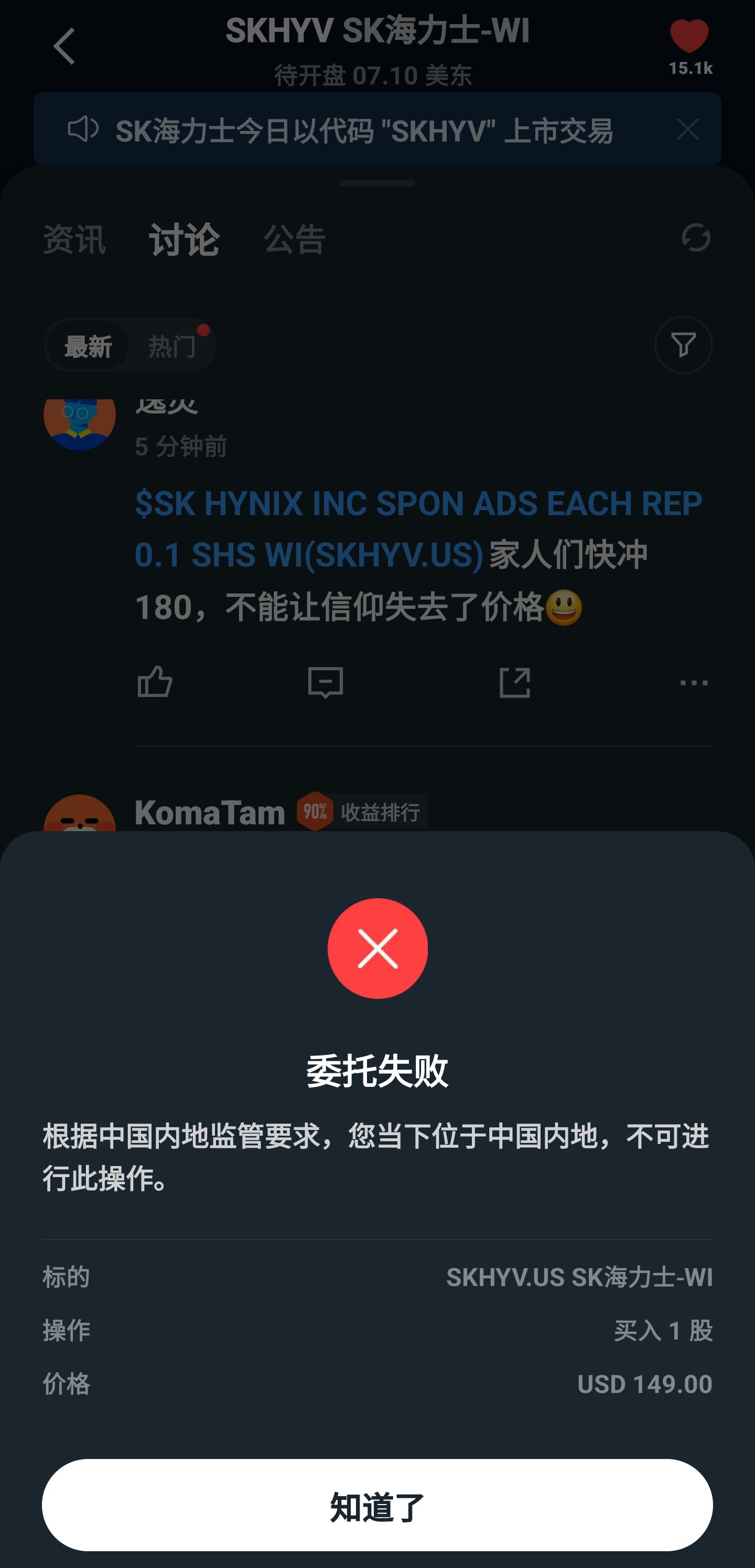The height and width of the screenshot is (1568, 755).
Task: Switch to the 讨论 tab
Action: coord(184,238)
